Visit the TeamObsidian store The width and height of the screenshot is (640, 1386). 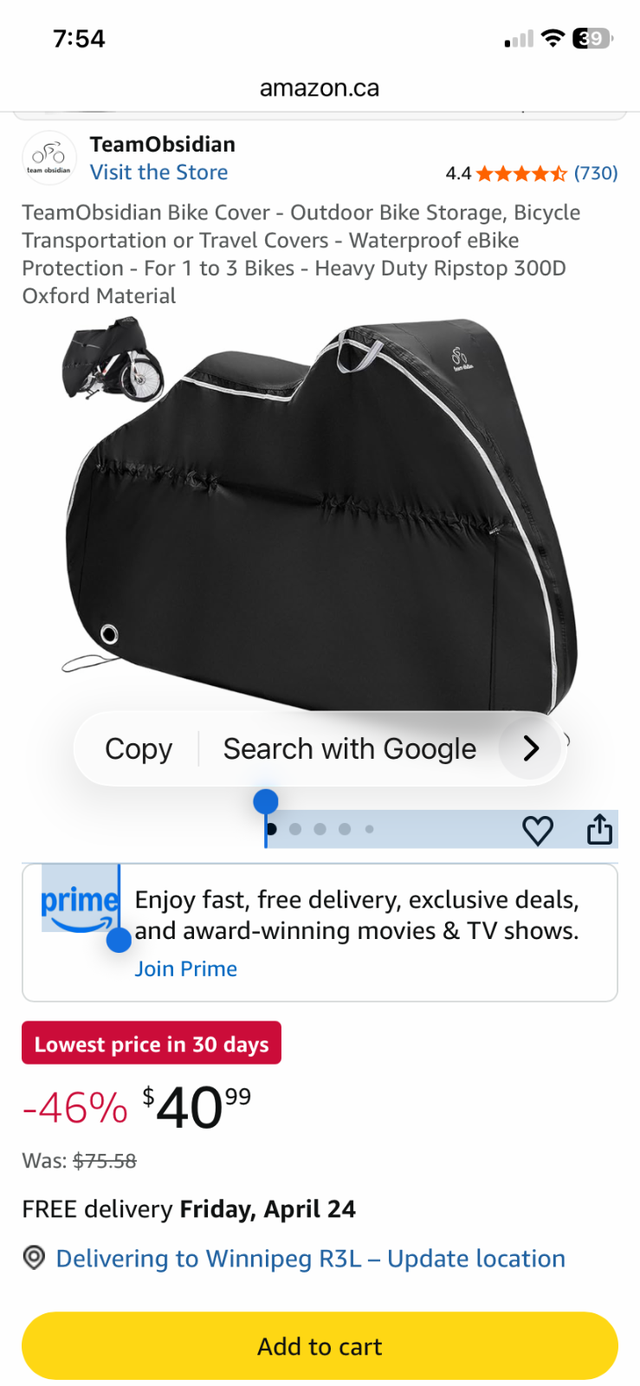[158, 172]
